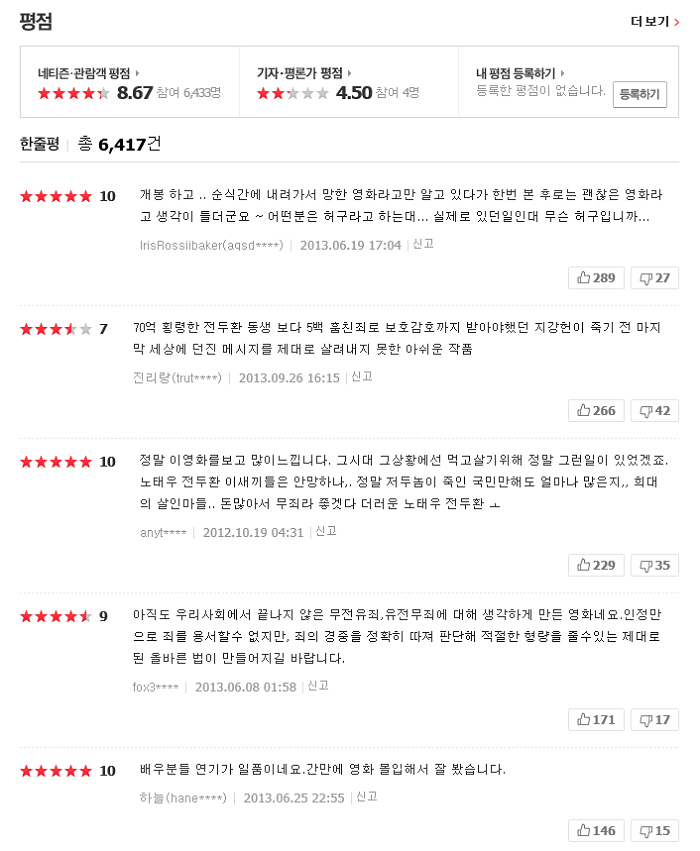Like anyt****'s review with 229 likes
Screen dimensions: 700x851
click(x=596, y=565)
